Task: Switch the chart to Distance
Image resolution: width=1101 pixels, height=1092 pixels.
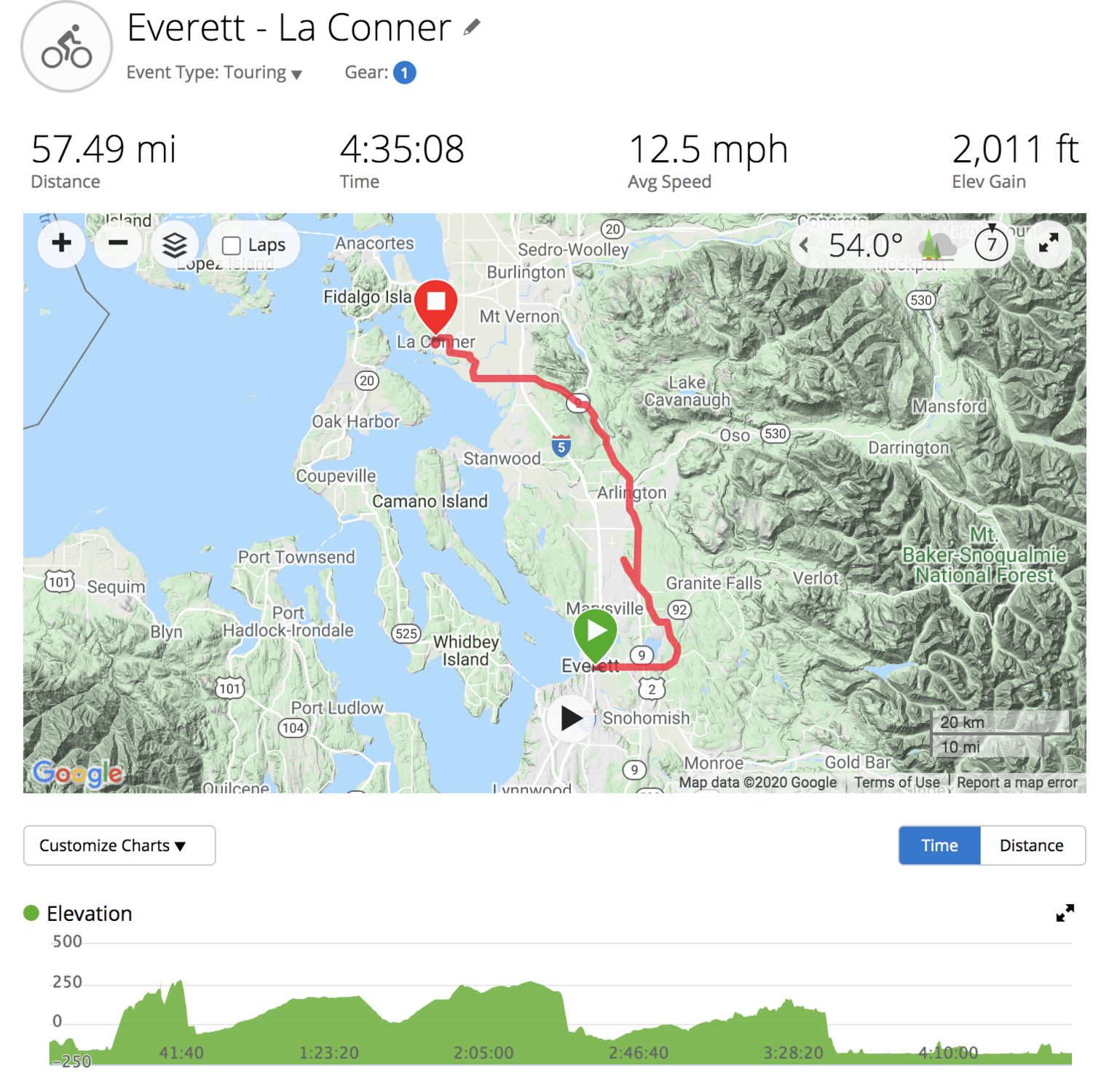Action: tap(1031, 845)
